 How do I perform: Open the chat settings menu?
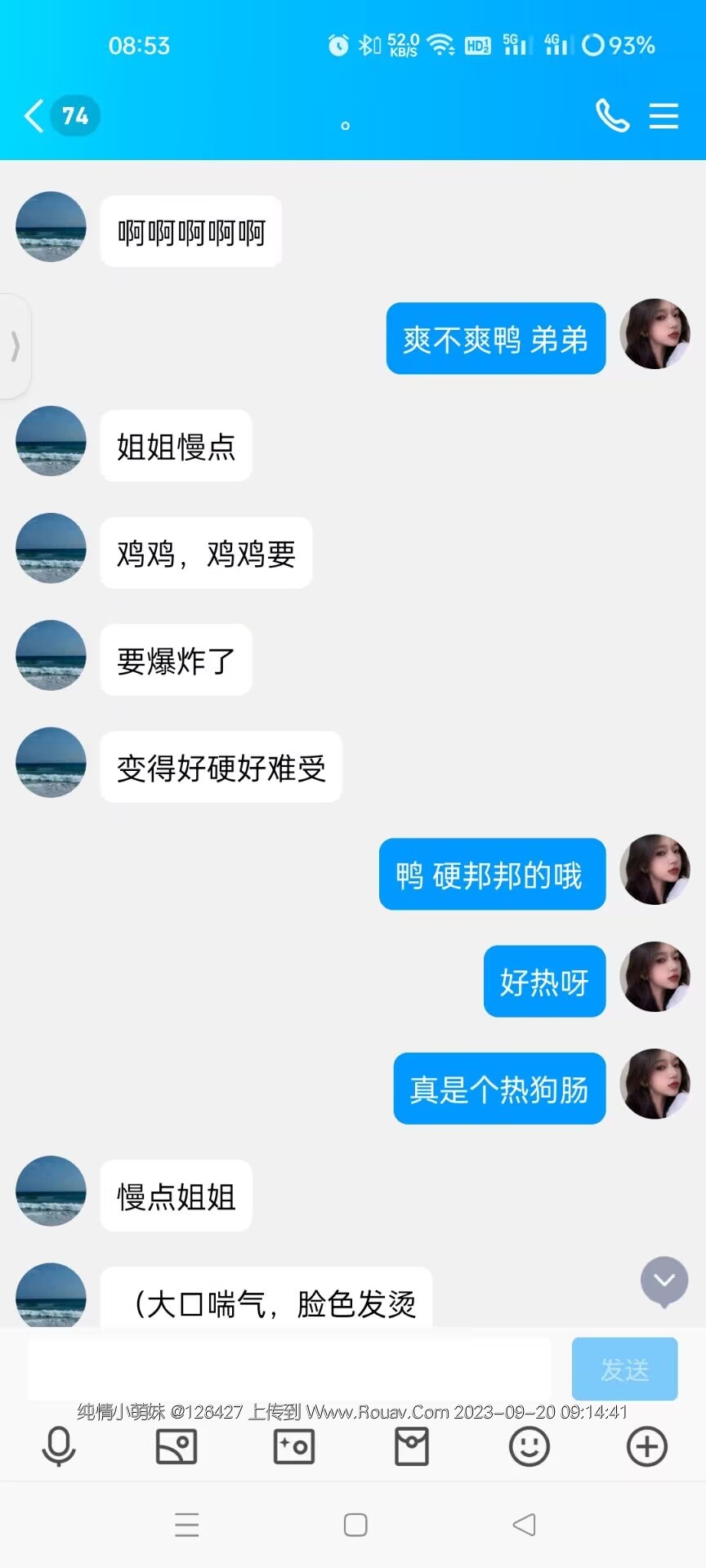[x=664, y=116]
